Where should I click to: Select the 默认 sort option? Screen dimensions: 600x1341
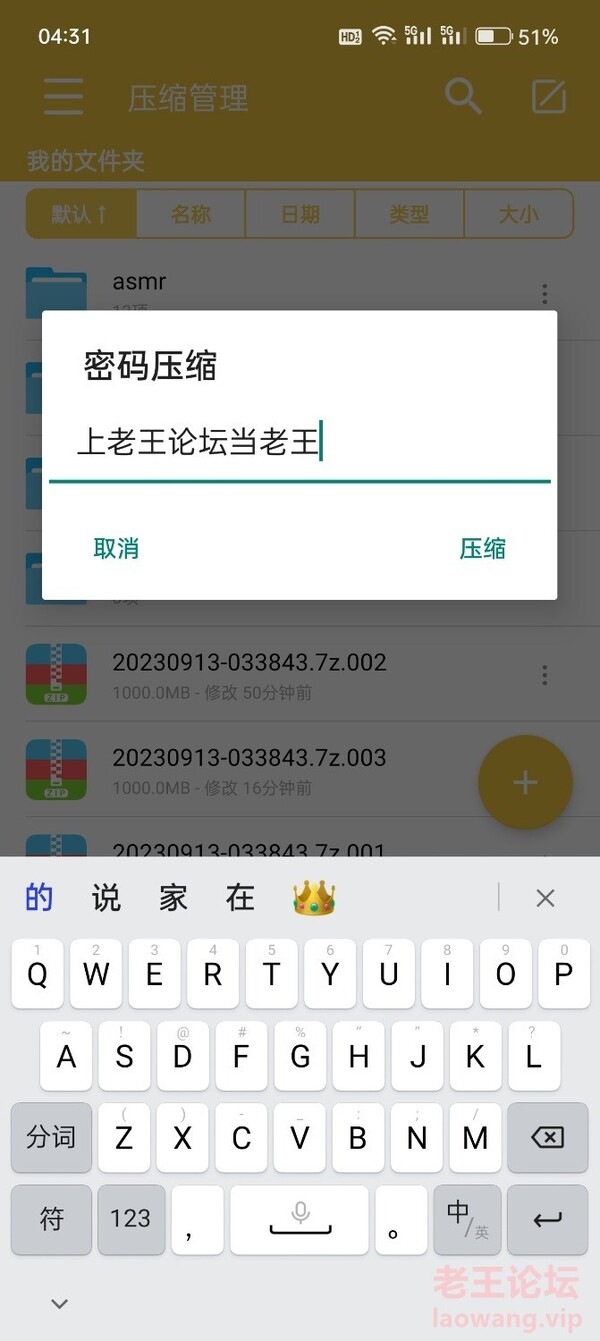tap(81, 214)
